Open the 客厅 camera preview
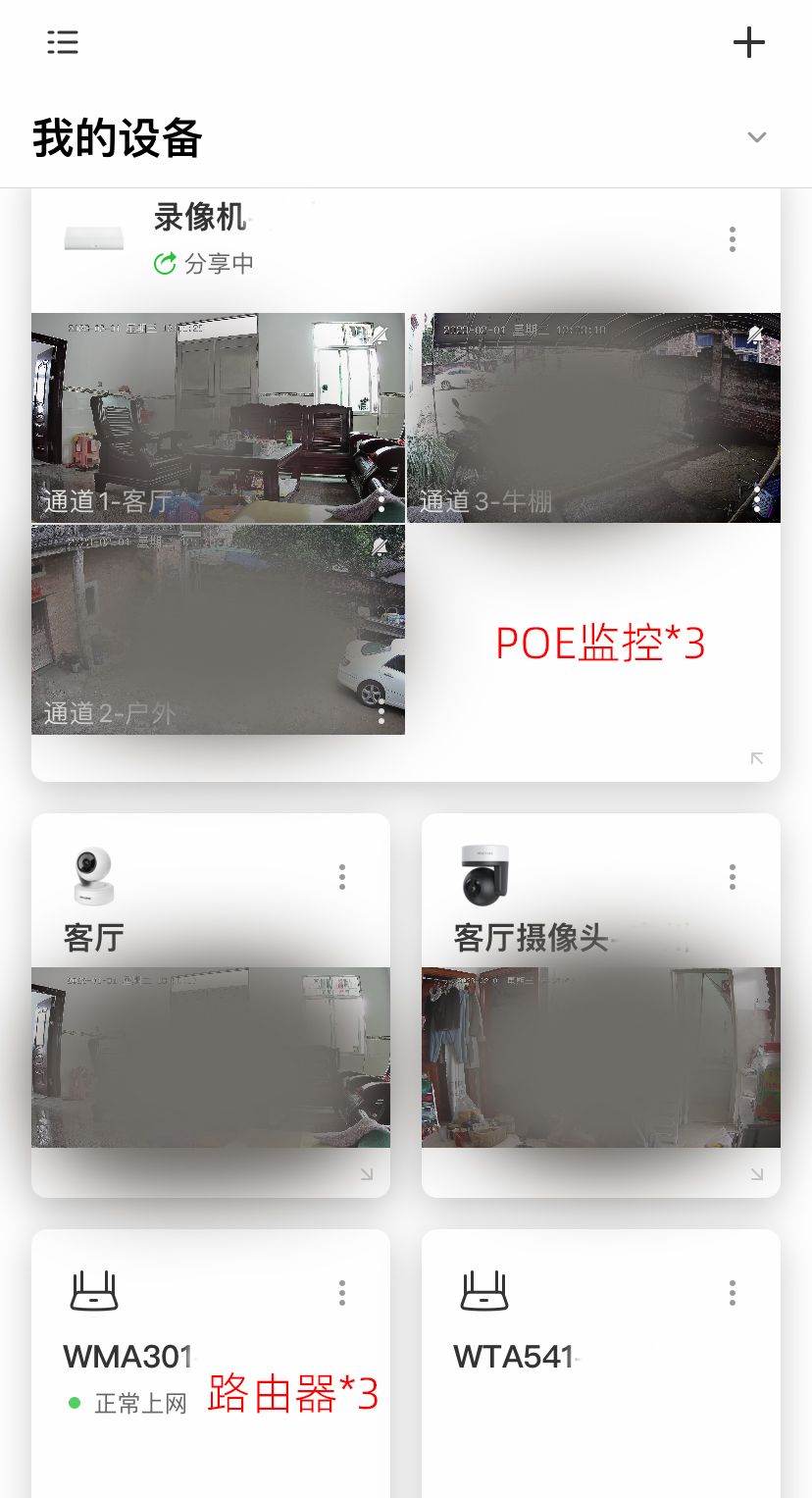The height and width of the screenshot is (1498, 812). coord(211,1058)
